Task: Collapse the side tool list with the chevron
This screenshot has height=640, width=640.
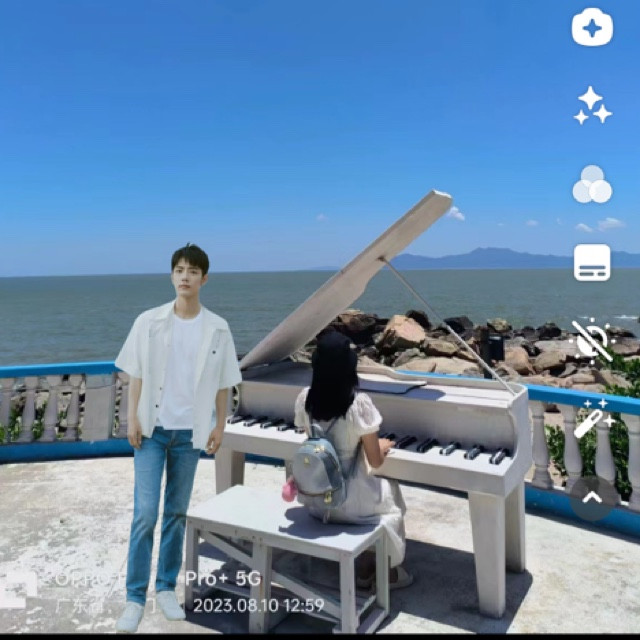Action: pos(592,496)
